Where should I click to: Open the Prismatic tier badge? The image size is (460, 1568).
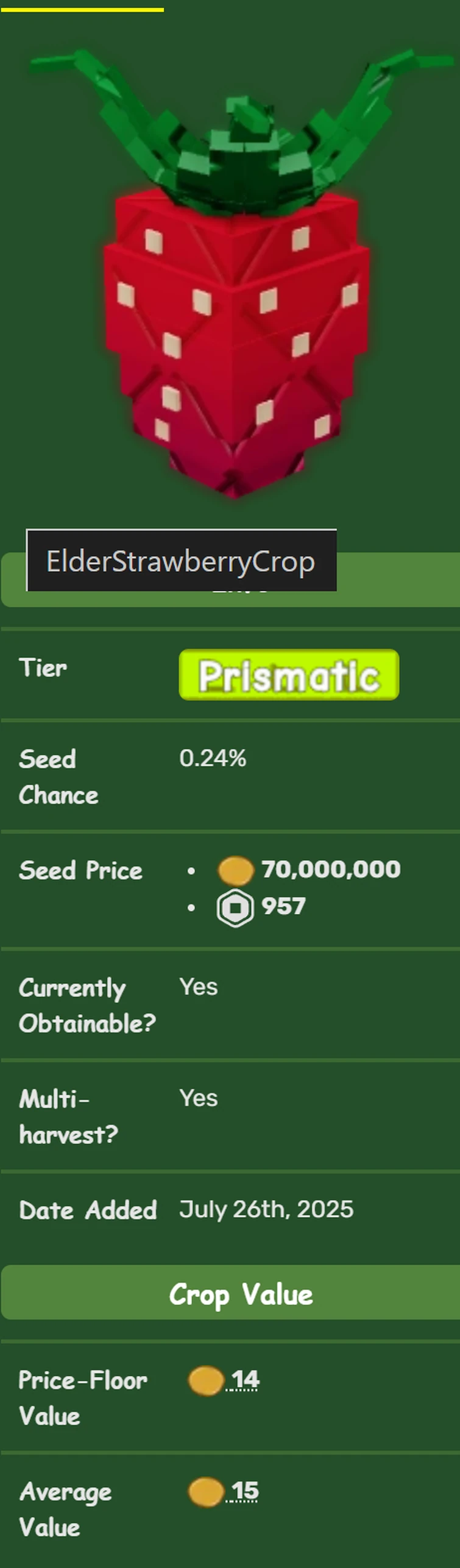[x=289, y=675]
